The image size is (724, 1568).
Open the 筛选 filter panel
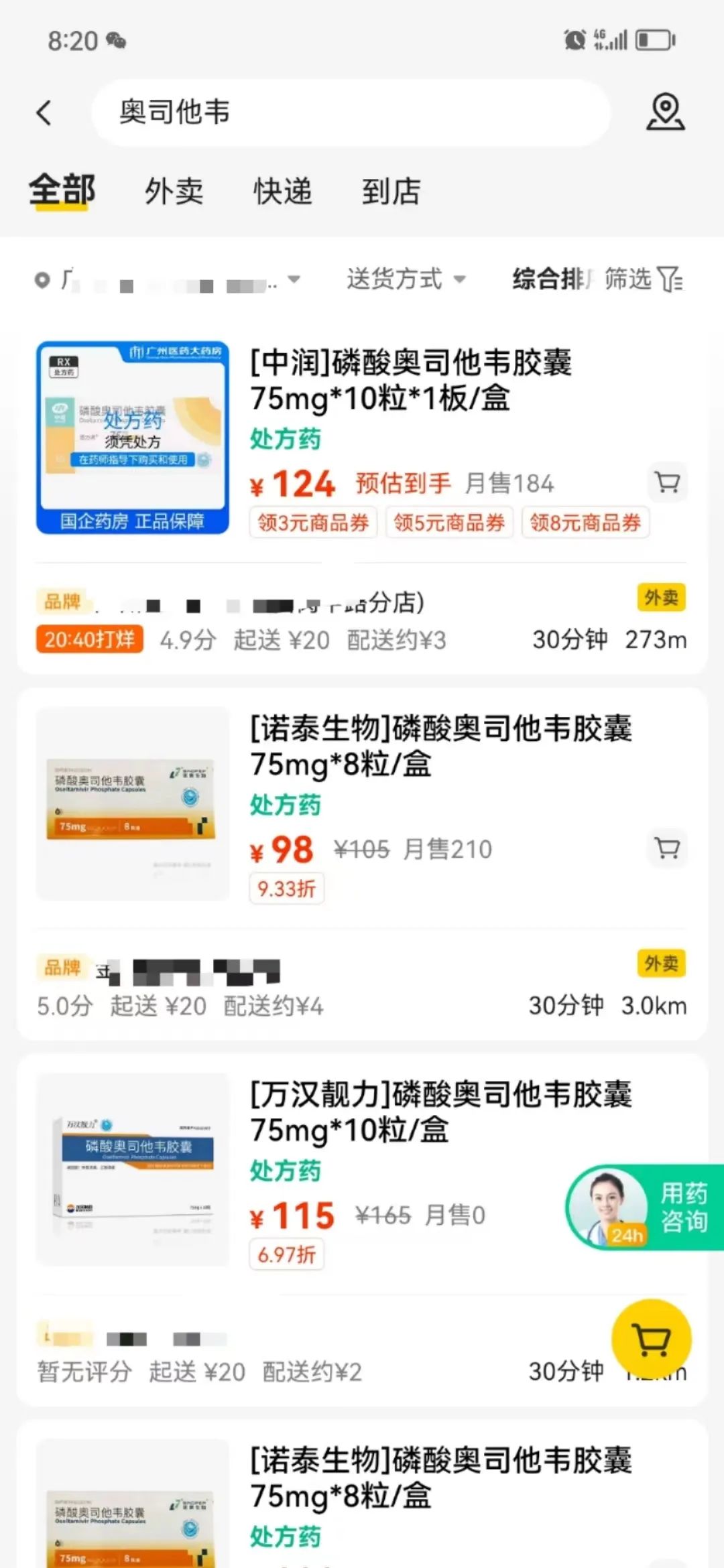(644, 279)
